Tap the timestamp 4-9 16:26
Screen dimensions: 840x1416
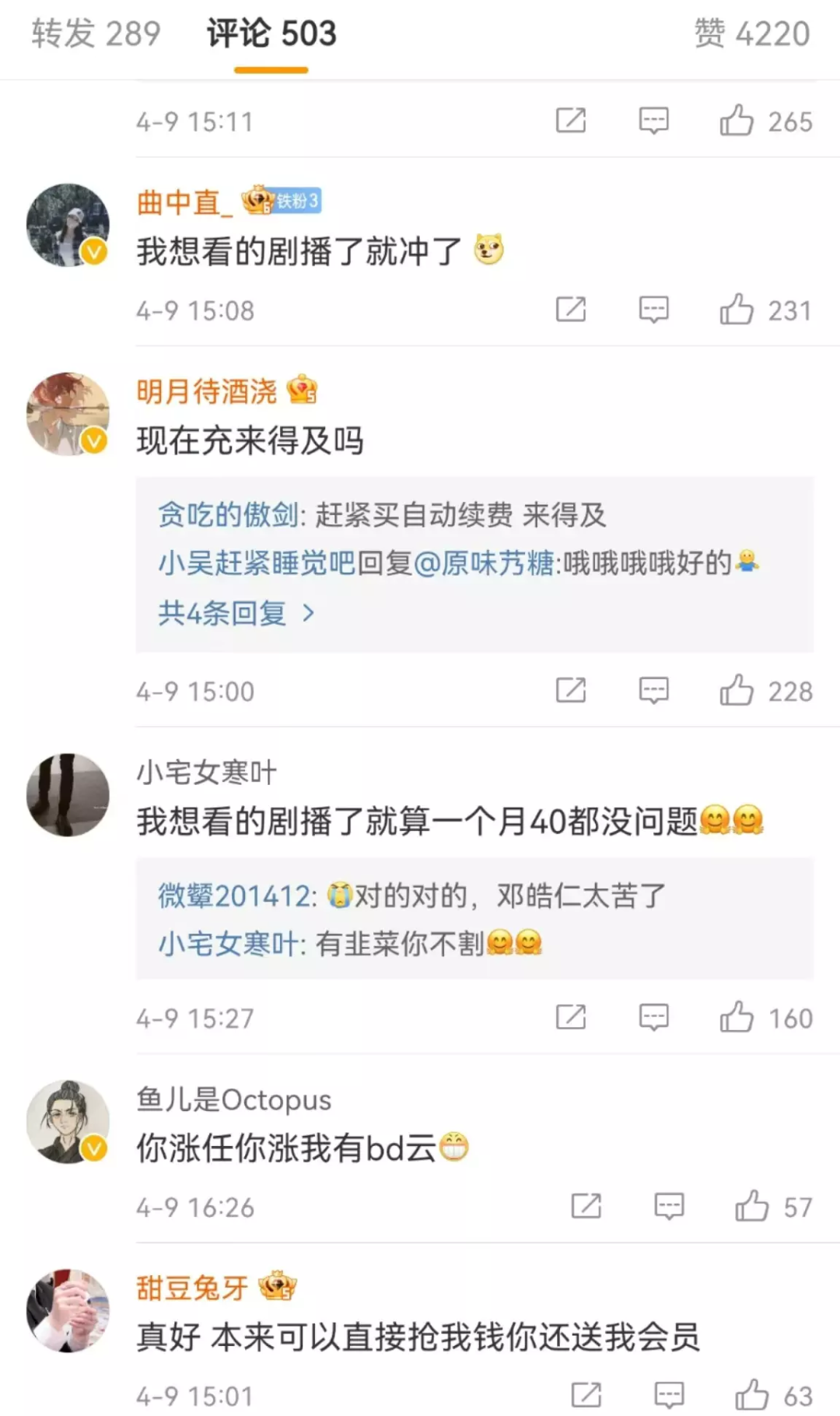(197, 1207)
